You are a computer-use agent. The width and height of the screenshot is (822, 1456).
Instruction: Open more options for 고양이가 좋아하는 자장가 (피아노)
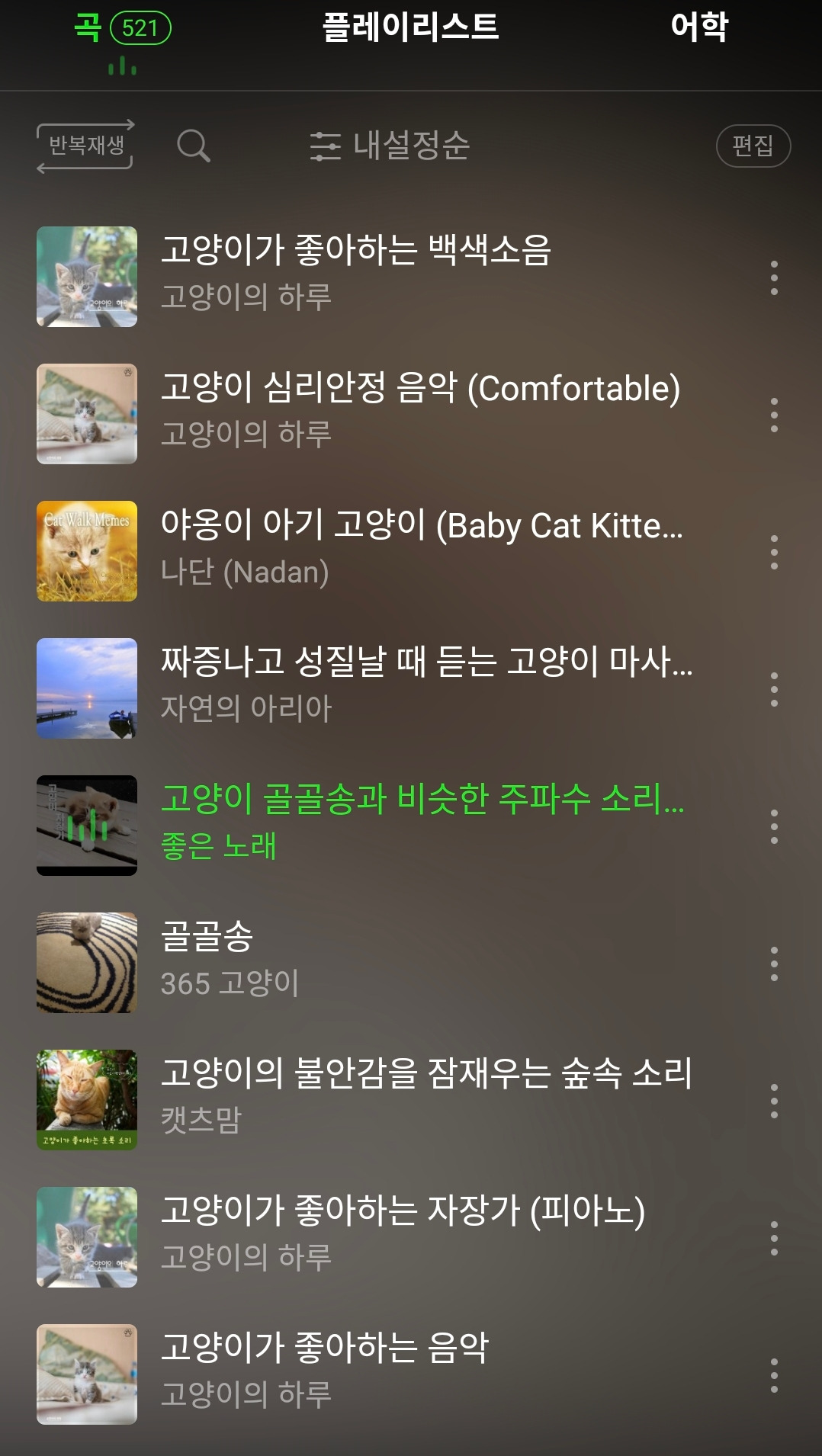tap(774, 1238)
